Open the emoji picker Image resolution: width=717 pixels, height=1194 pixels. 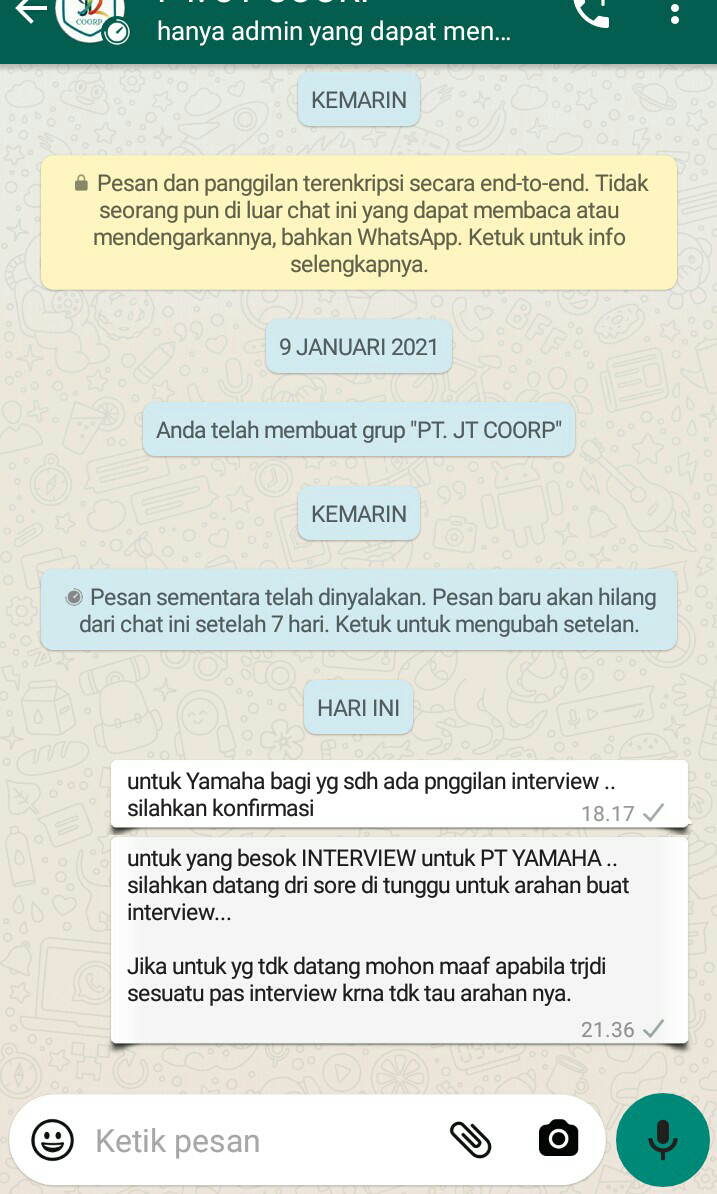52,1139
